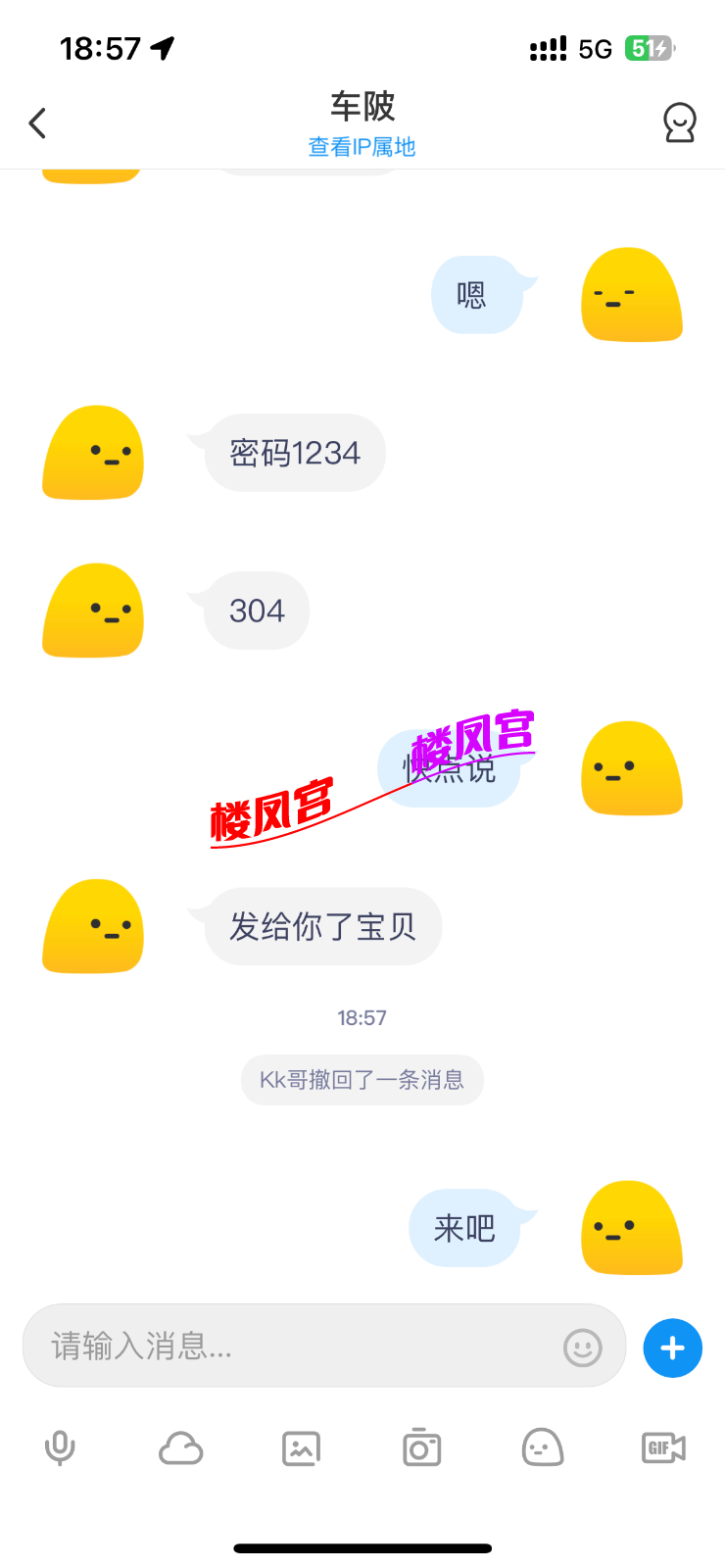Tap the blue plus button
Viewport: 725px width, 1568px height.
672,1348
